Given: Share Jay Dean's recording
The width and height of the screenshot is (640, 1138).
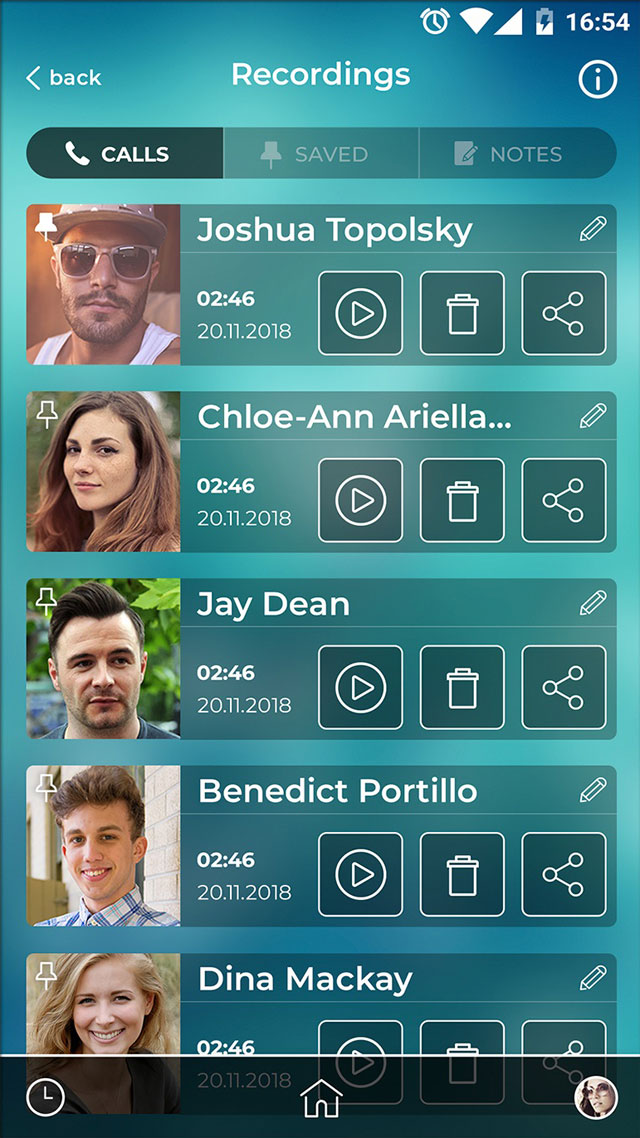Looking at the screenshot, I should pyautogui.click(x=564, y=687).
